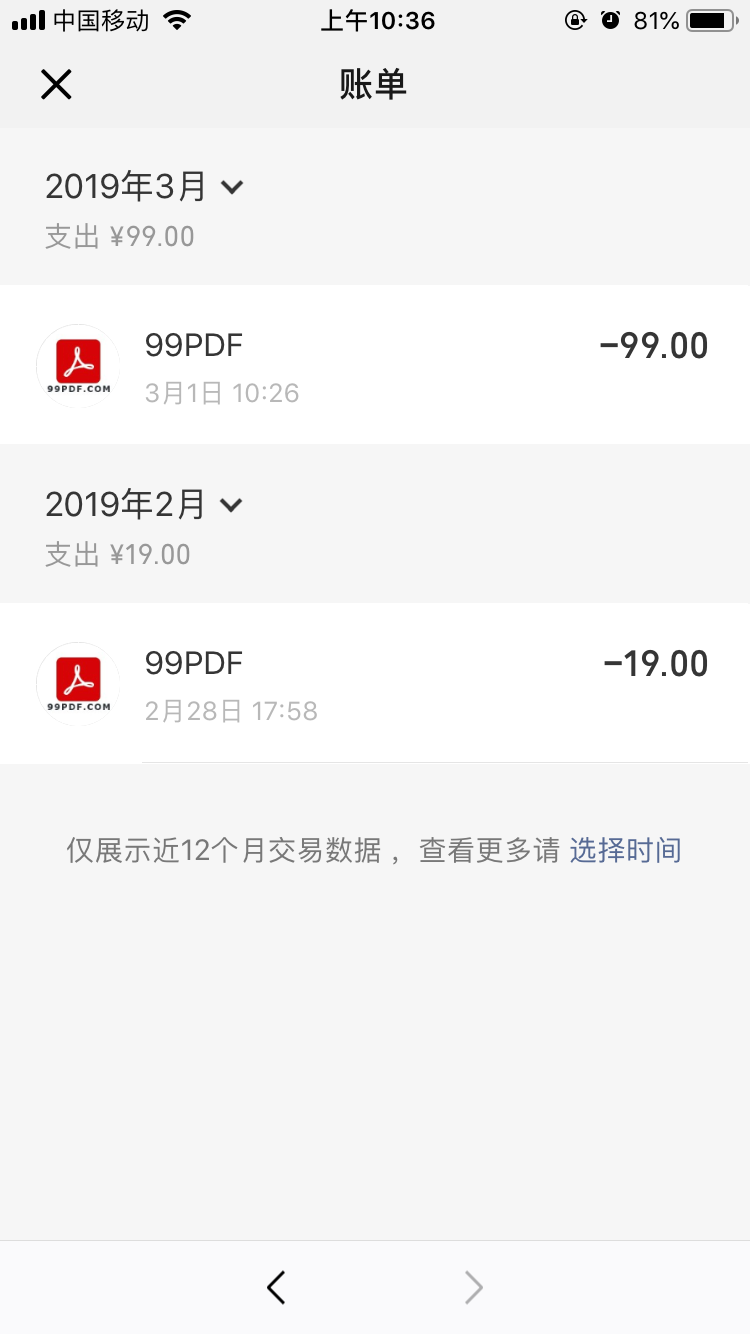The height and width of the screenshot is (1334, 750).
Task: Expand the 2019年2月 month picker
Action: click(145, 505)
